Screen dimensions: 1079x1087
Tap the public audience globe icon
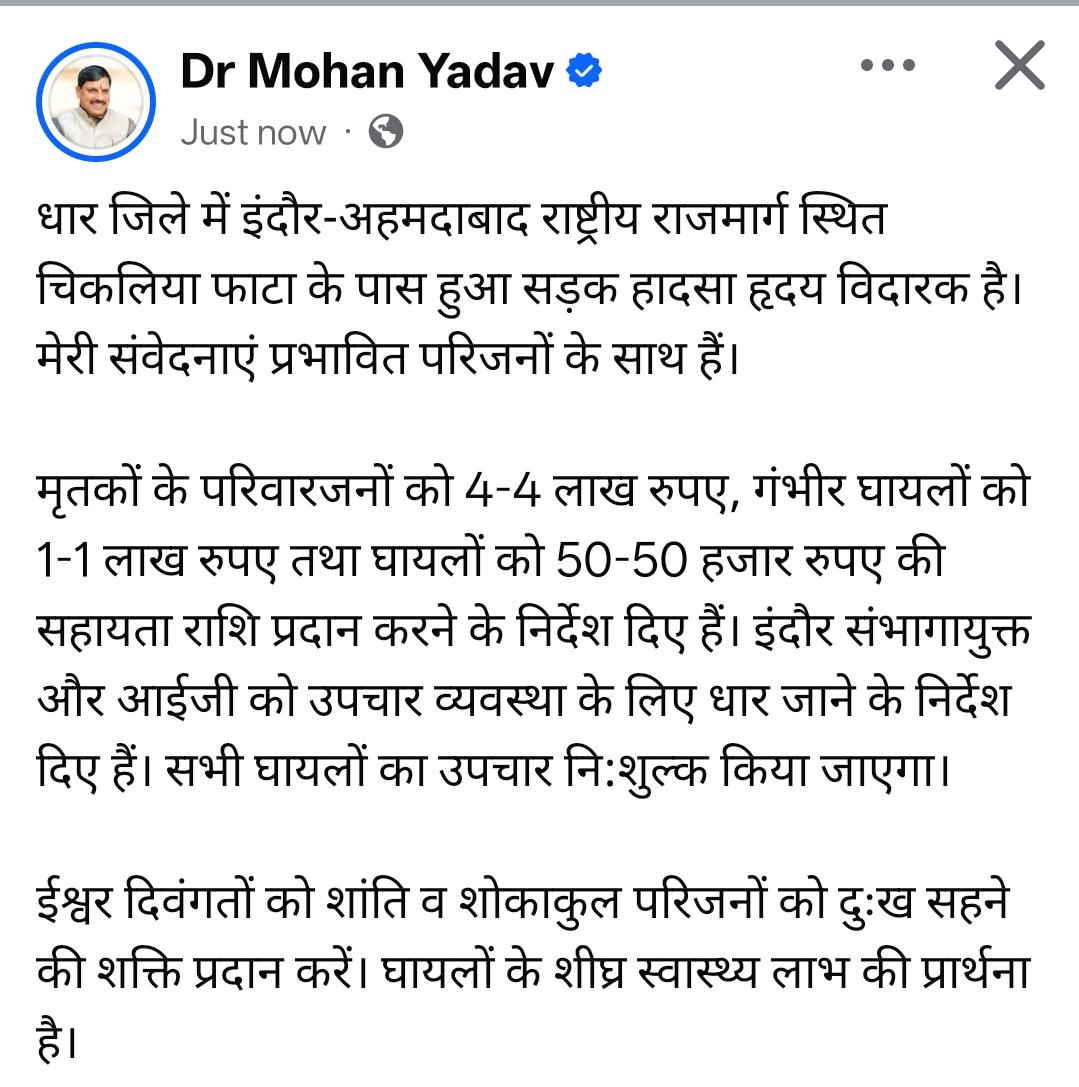click(x=386, y=131)
